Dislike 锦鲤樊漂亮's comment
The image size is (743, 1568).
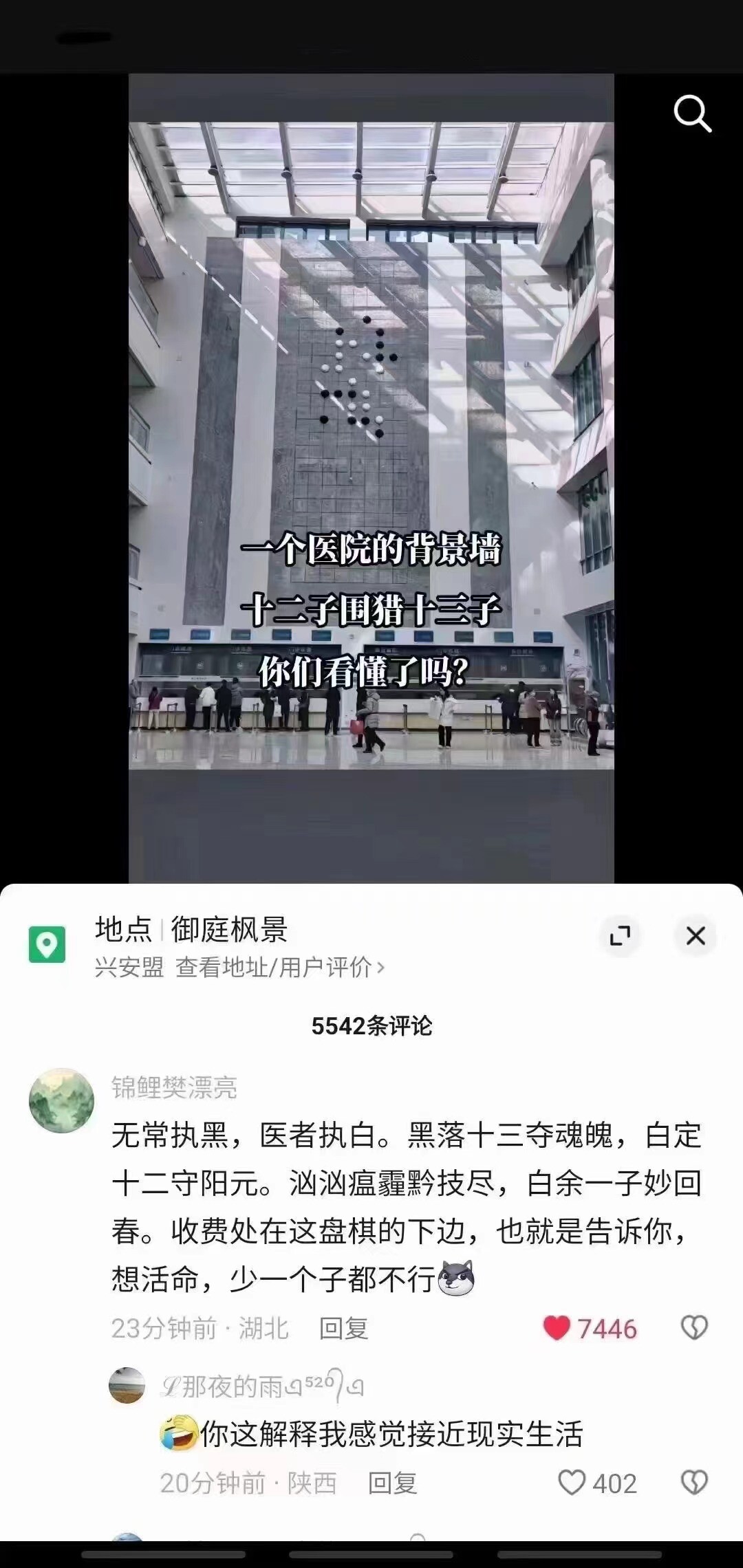(x=693, y=1328)
